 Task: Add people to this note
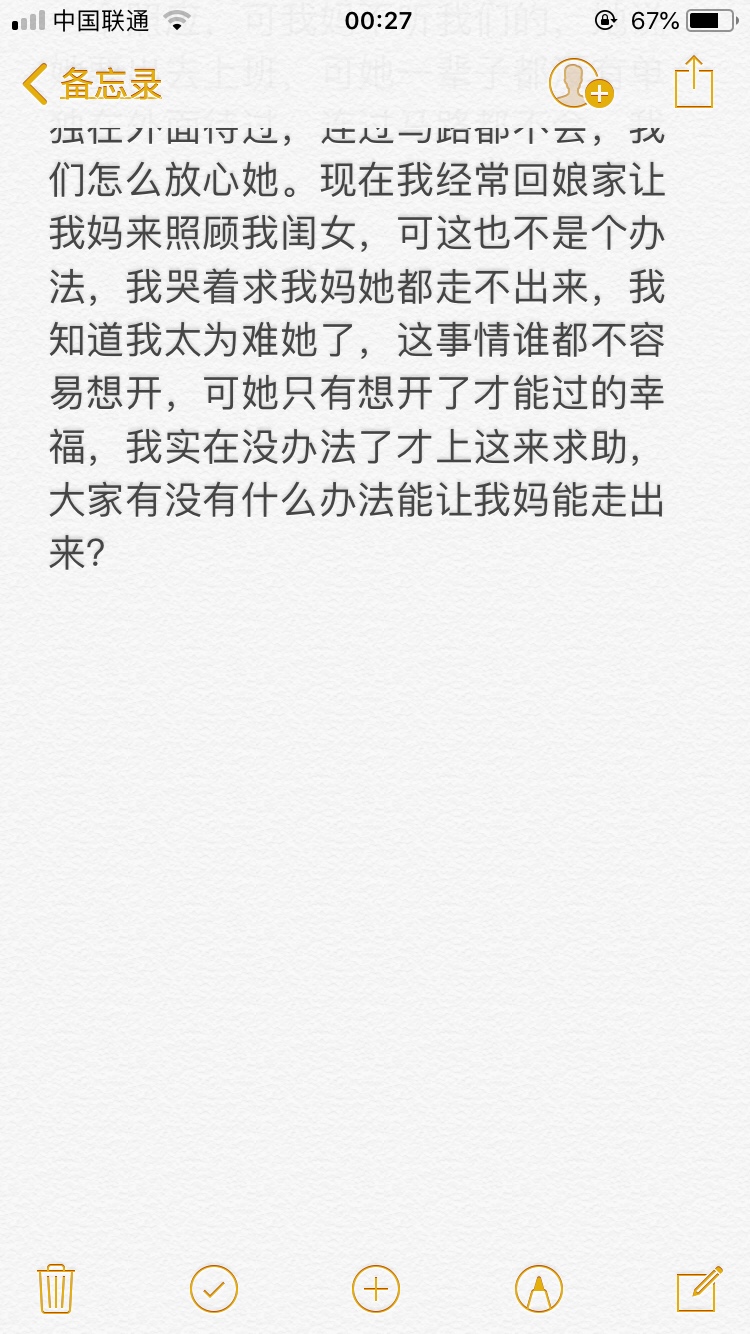point(580,84)
